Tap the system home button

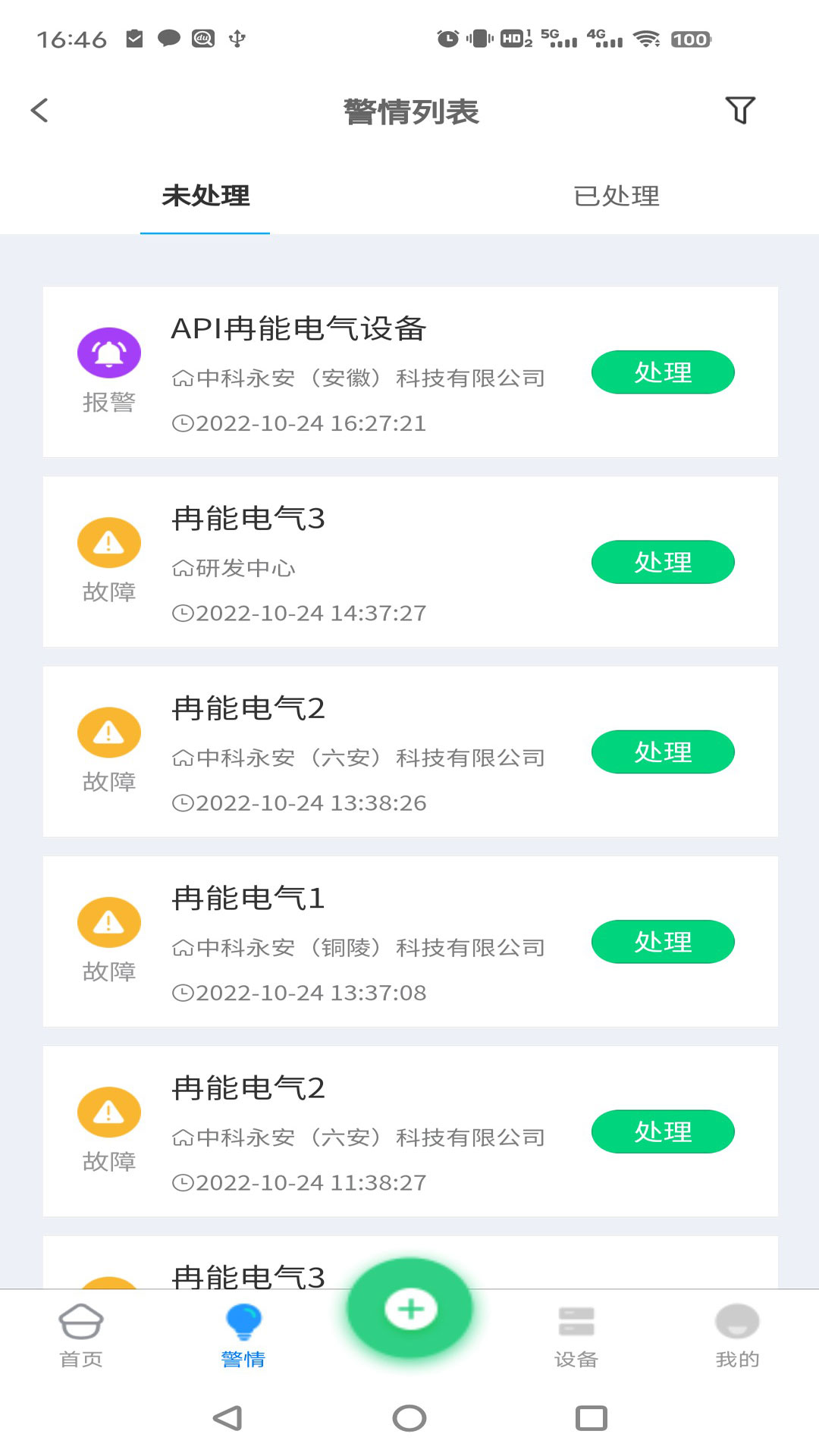point(409,1418)
